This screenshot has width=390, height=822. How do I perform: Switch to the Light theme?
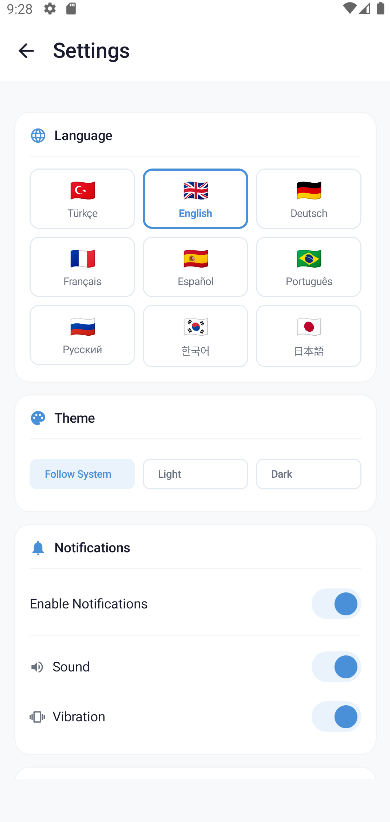pos(196,474)
